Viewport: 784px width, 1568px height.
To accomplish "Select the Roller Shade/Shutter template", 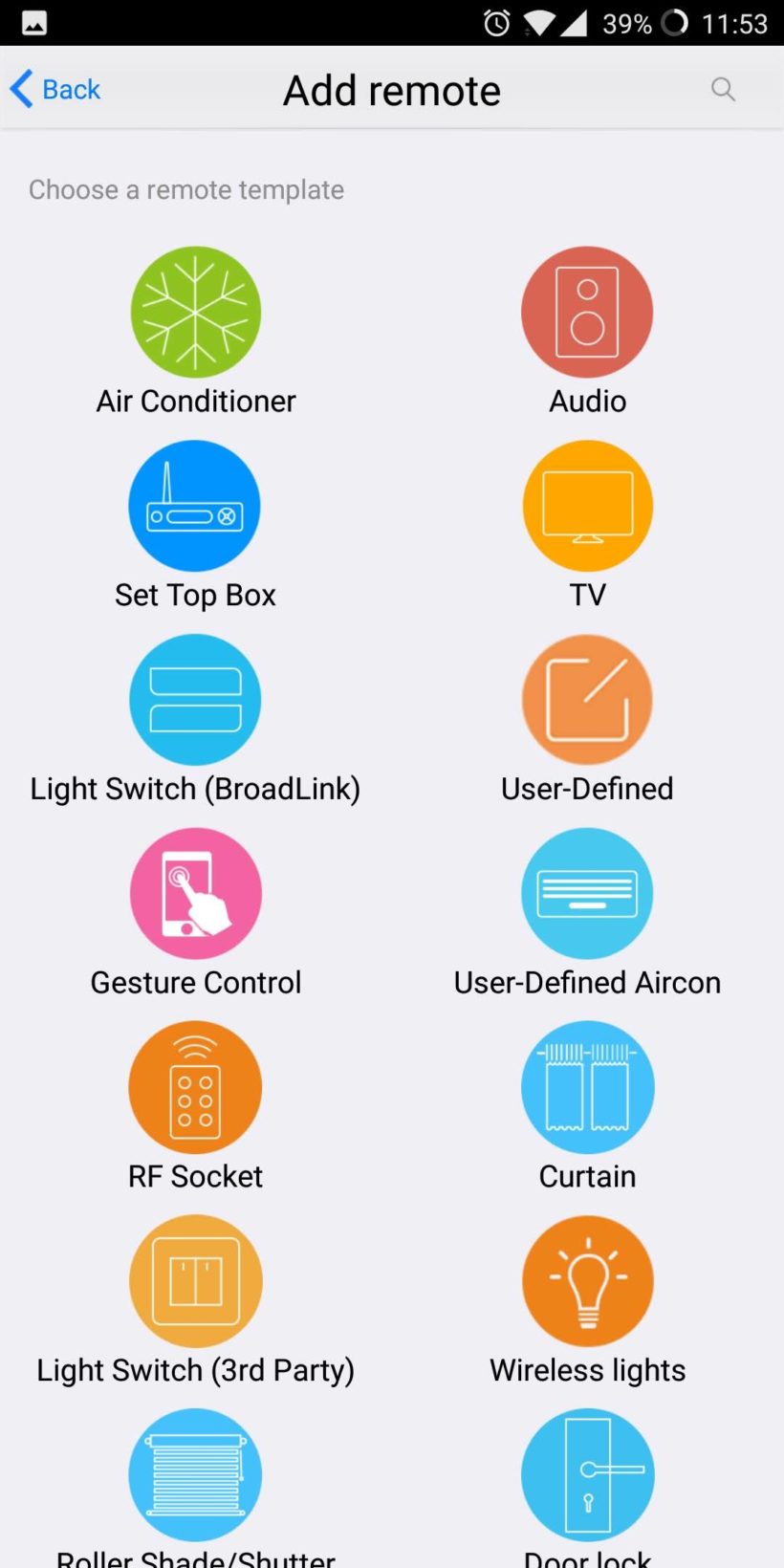I will pos(195,1475).
